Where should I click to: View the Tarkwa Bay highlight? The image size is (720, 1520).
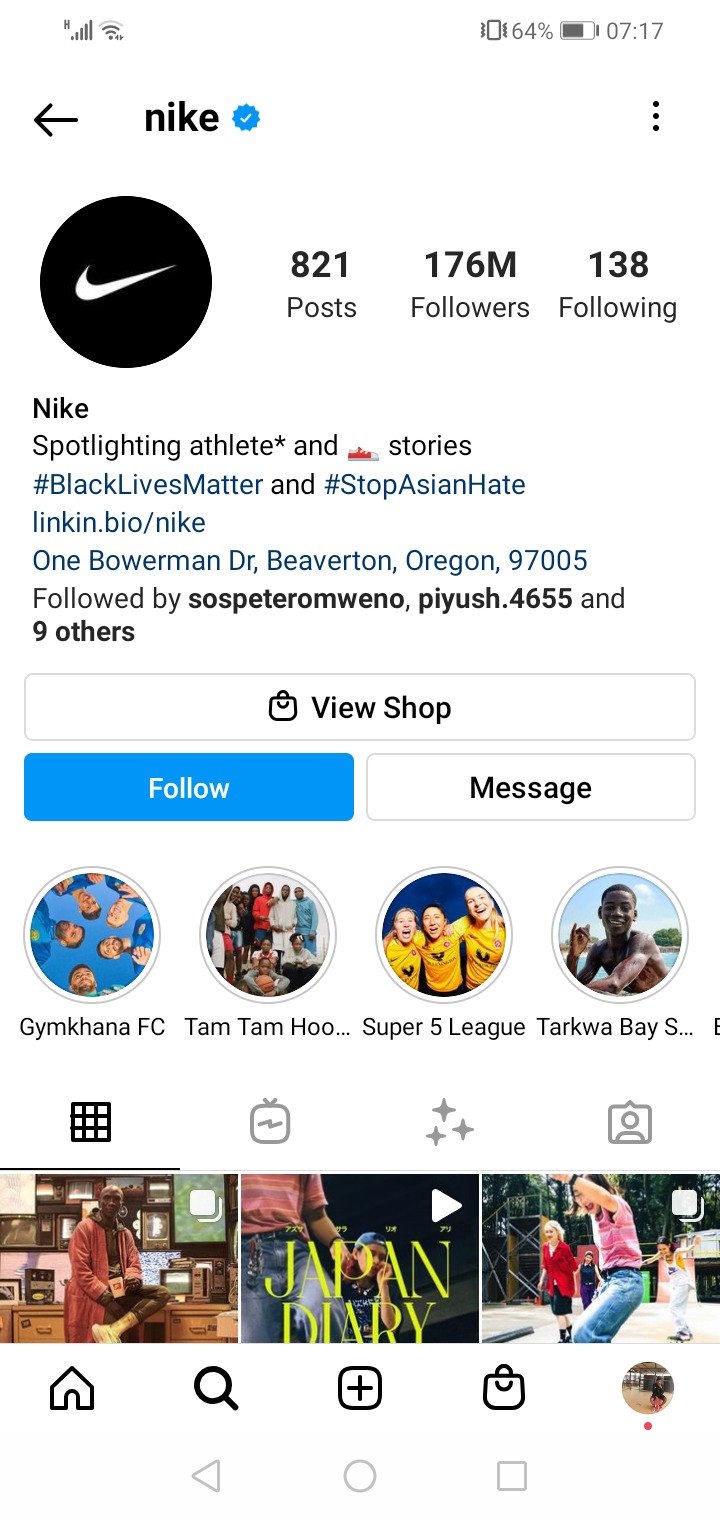[620, 935]
